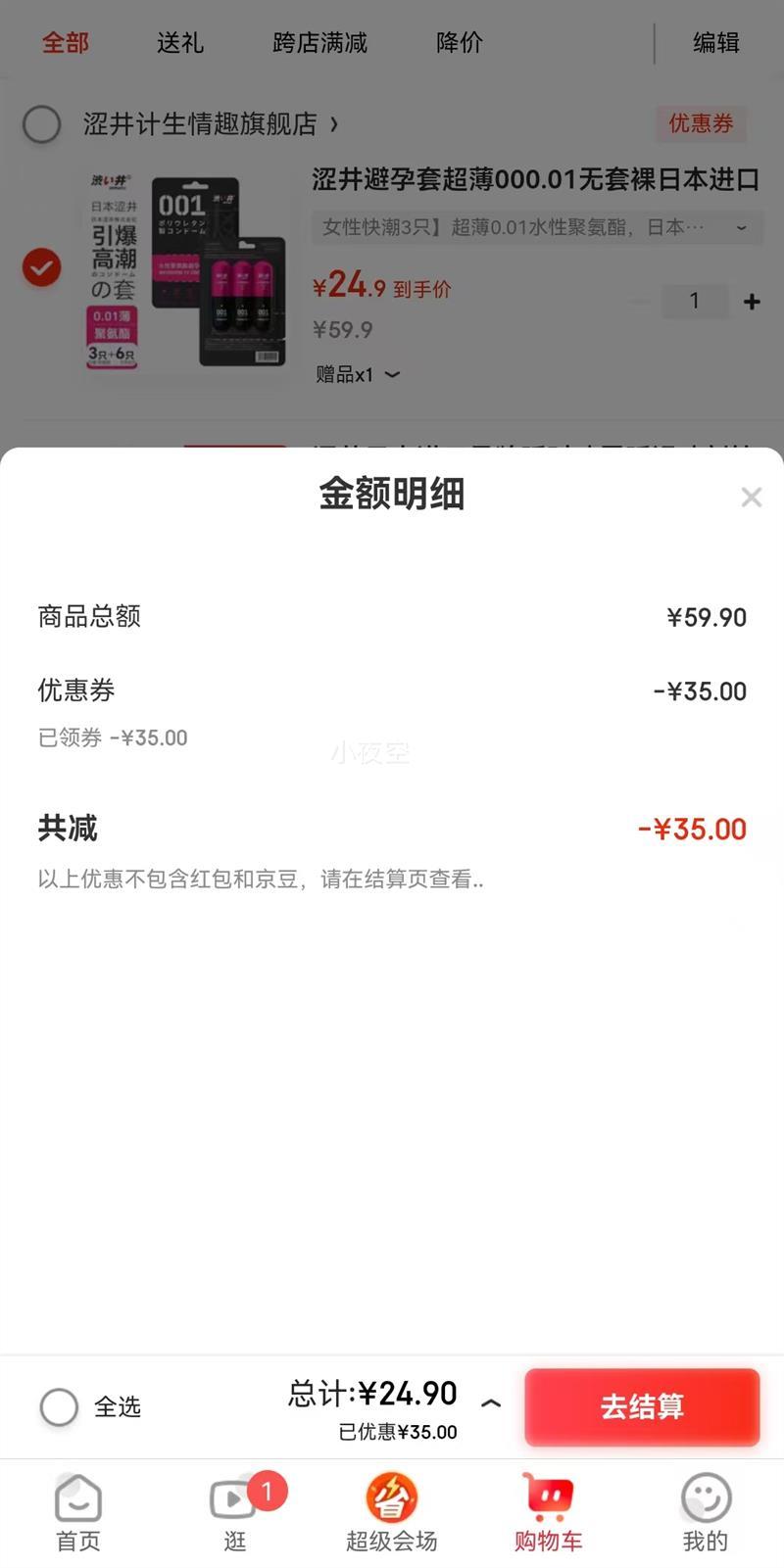Select the 购物车 tab
This screenshot has height=1568, width=784.
(x=549, y=1513)
